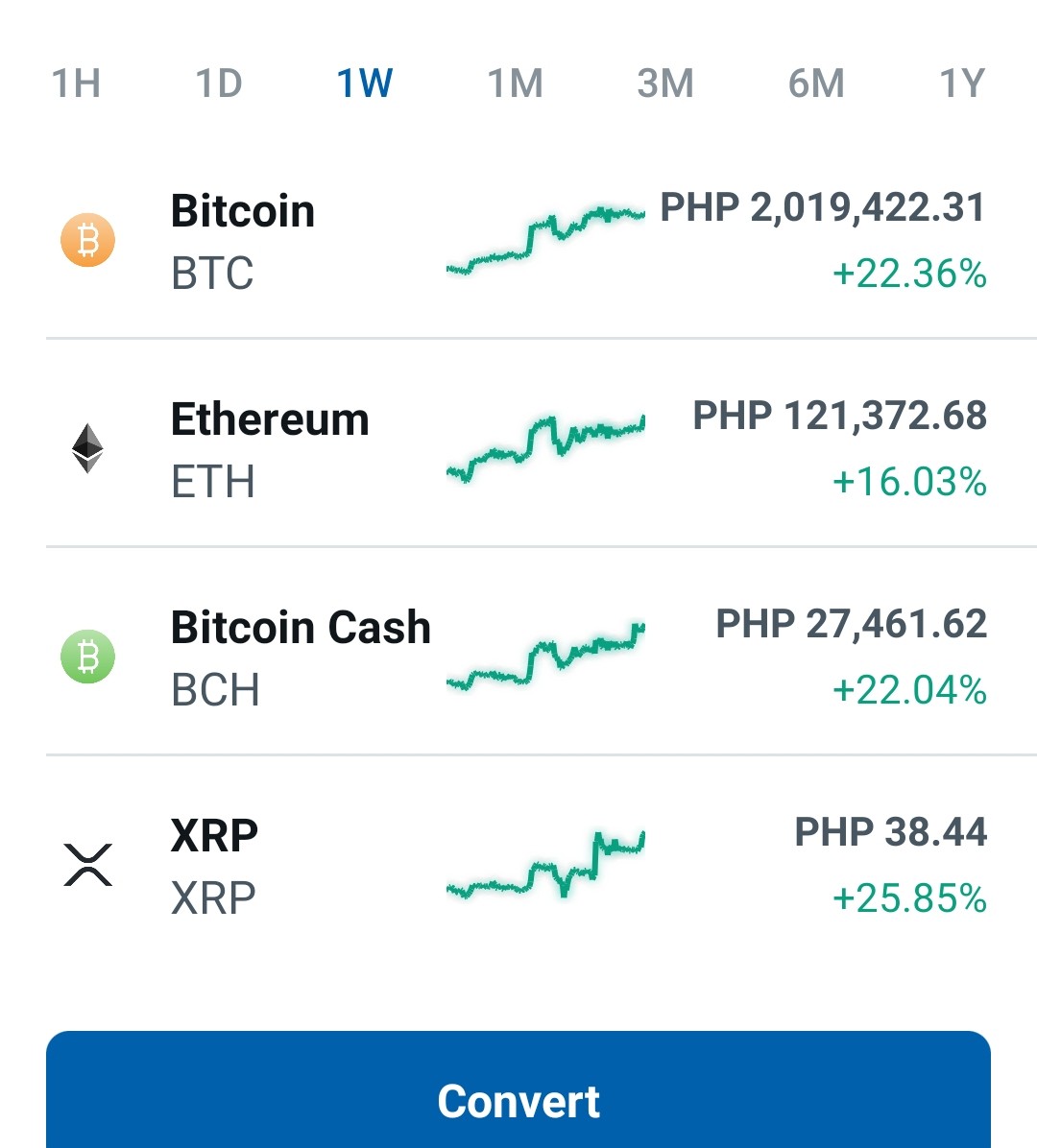Screen dimensions: 1037x1148
Task: Switch to the 3M time range
Action: pyautogui.click(x=665, y=84)
